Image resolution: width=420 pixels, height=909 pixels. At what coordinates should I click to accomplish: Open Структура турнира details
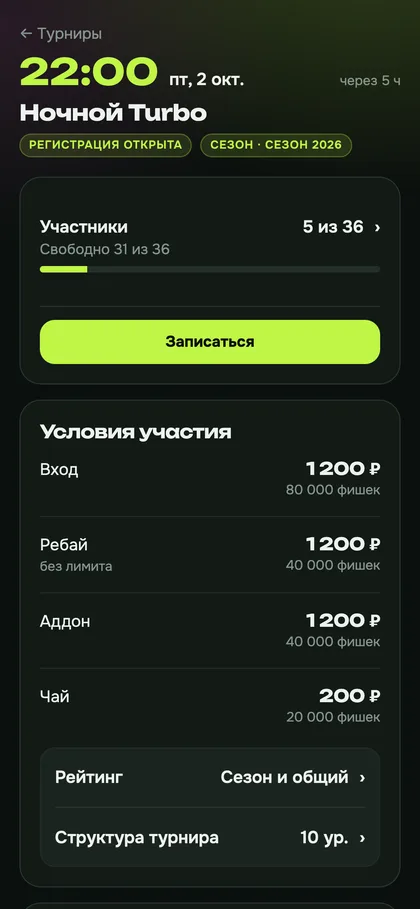pyautogui.click(x=210, y=838)
